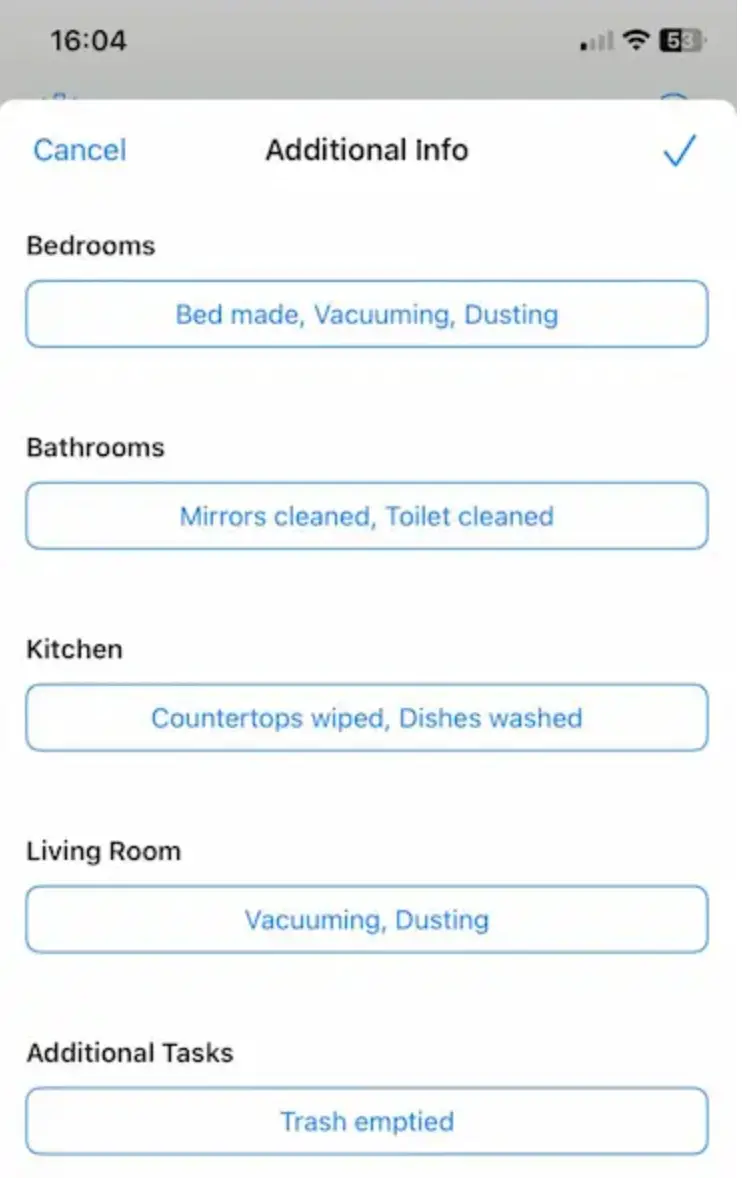Cancel the Additional Info sheet
742x1178 pixels.
click(x=80, y=150)
